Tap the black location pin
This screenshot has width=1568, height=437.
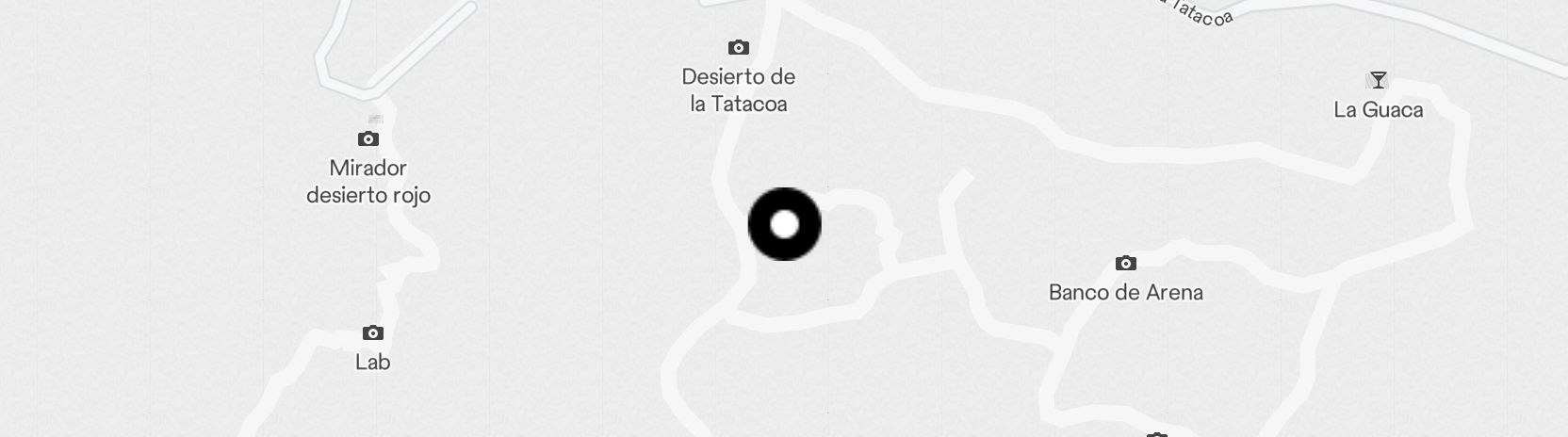[784, 224]
